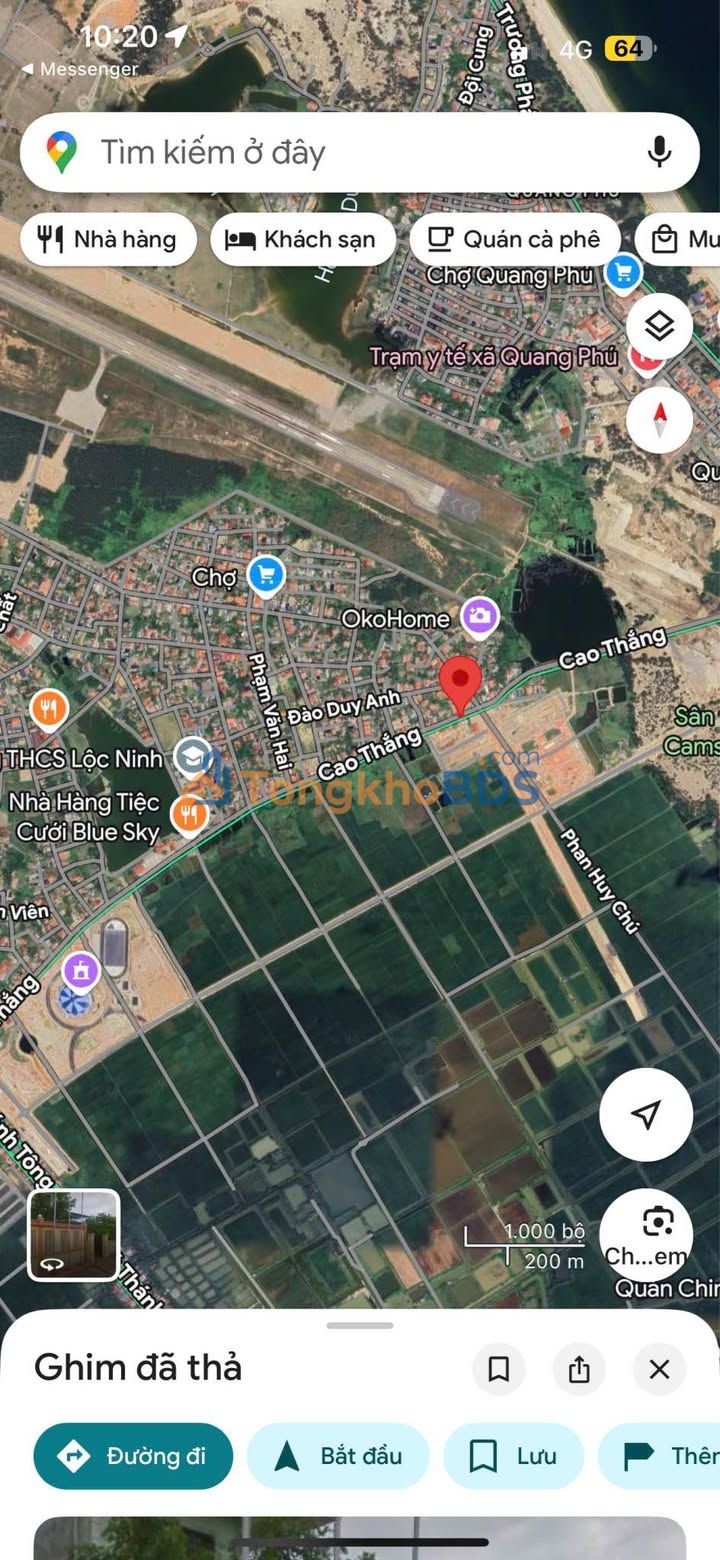Open the "Chợ Quang Phú" market marker
The height and width of the screenshot is (1560, 720).
click(x=623, y=271)
